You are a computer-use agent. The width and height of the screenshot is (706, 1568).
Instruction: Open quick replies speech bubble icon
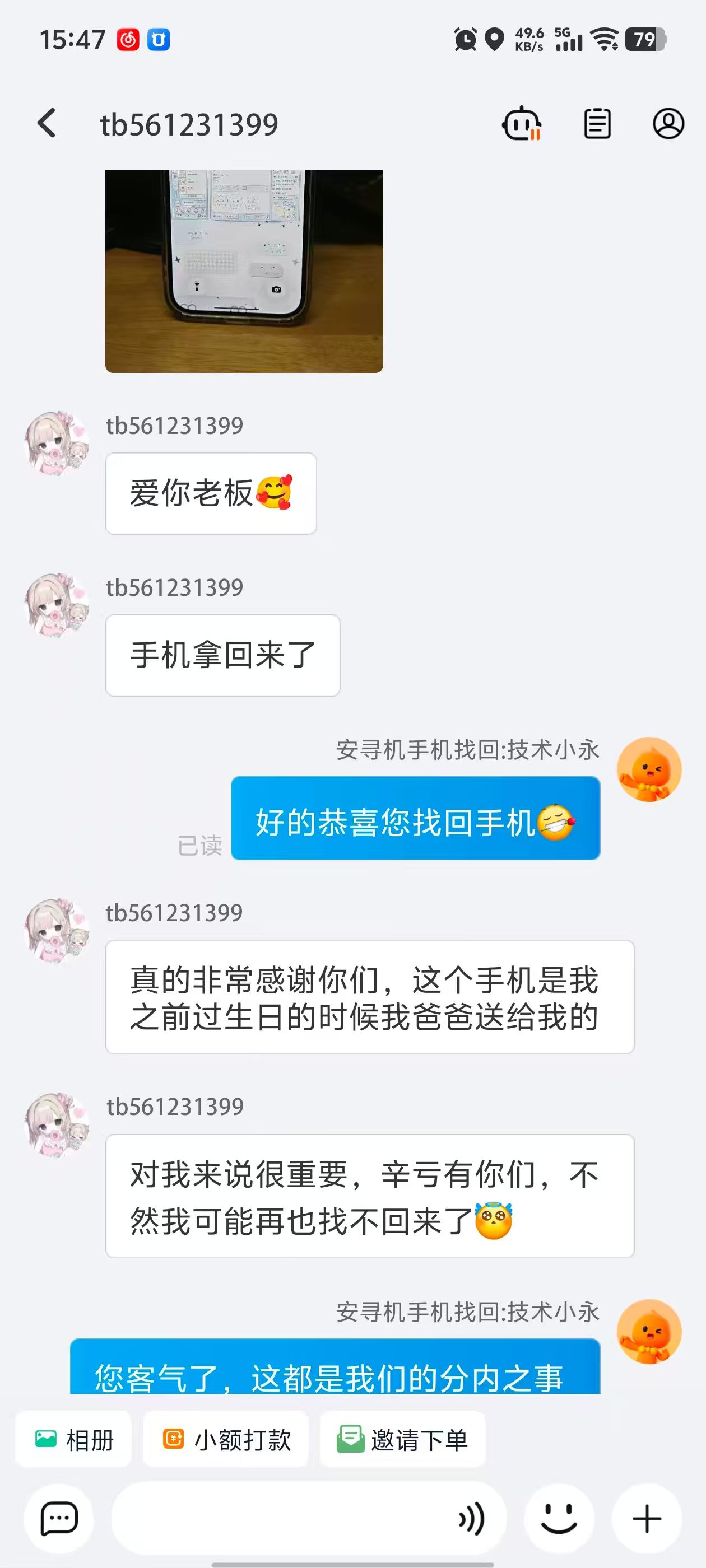pos(58,1518)
